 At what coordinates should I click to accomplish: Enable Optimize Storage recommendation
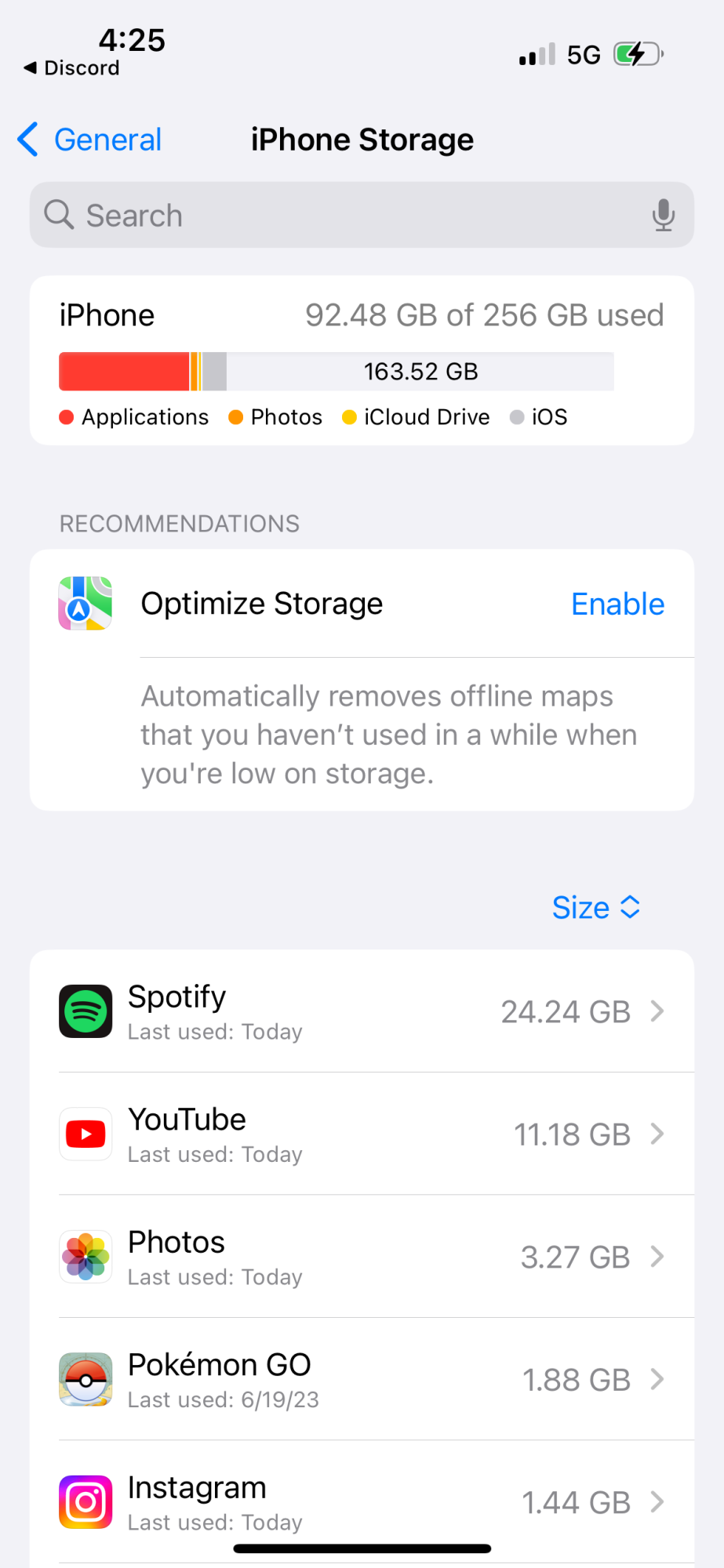[617, 604]
